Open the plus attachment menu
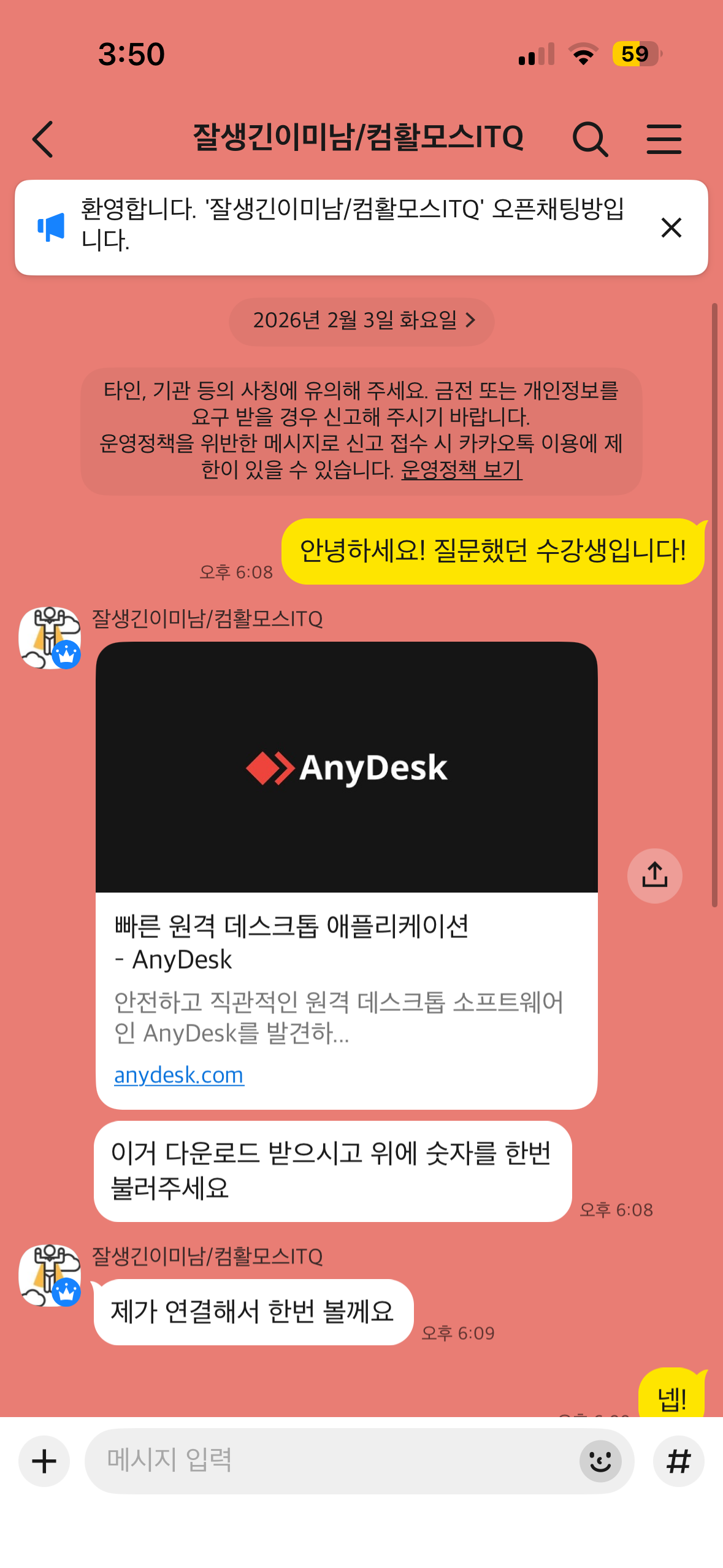 point(44,1461)
